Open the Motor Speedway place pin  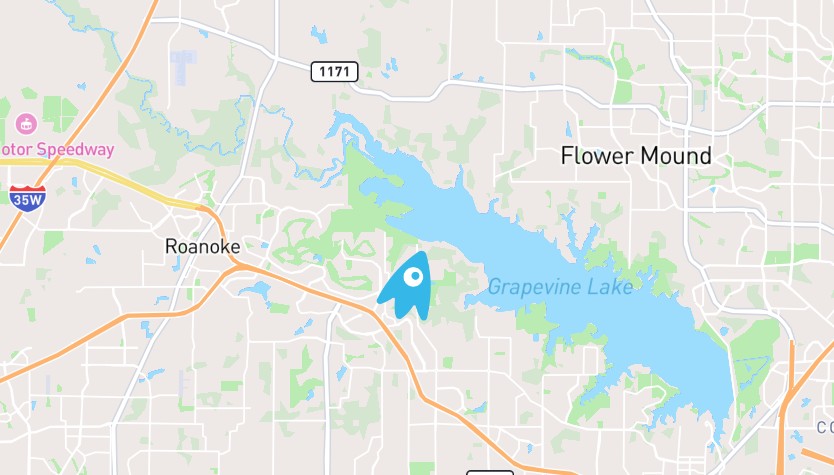pyautogui.click(x=26, y=125)
